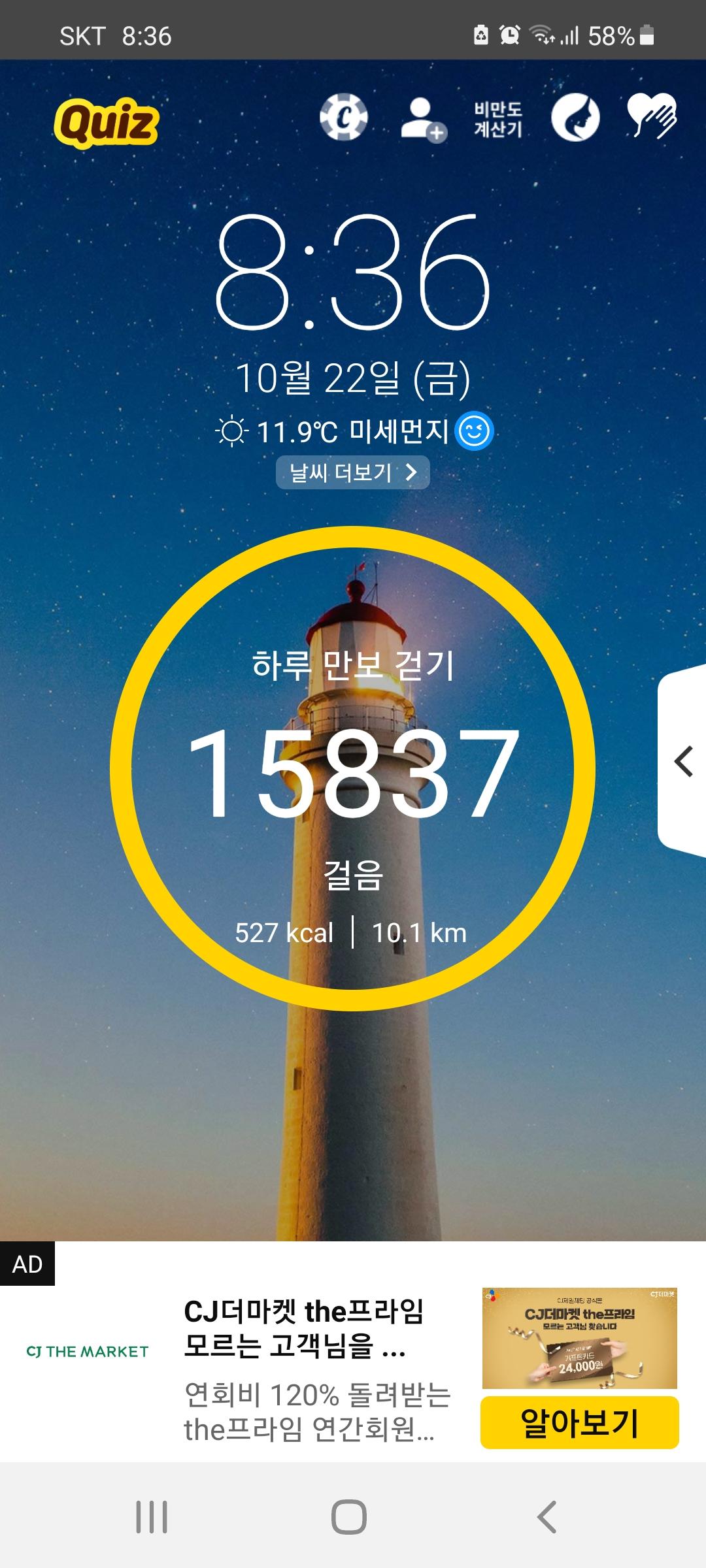
Task: Tap 날씨 더보기 for more weather
Action: 353,472
